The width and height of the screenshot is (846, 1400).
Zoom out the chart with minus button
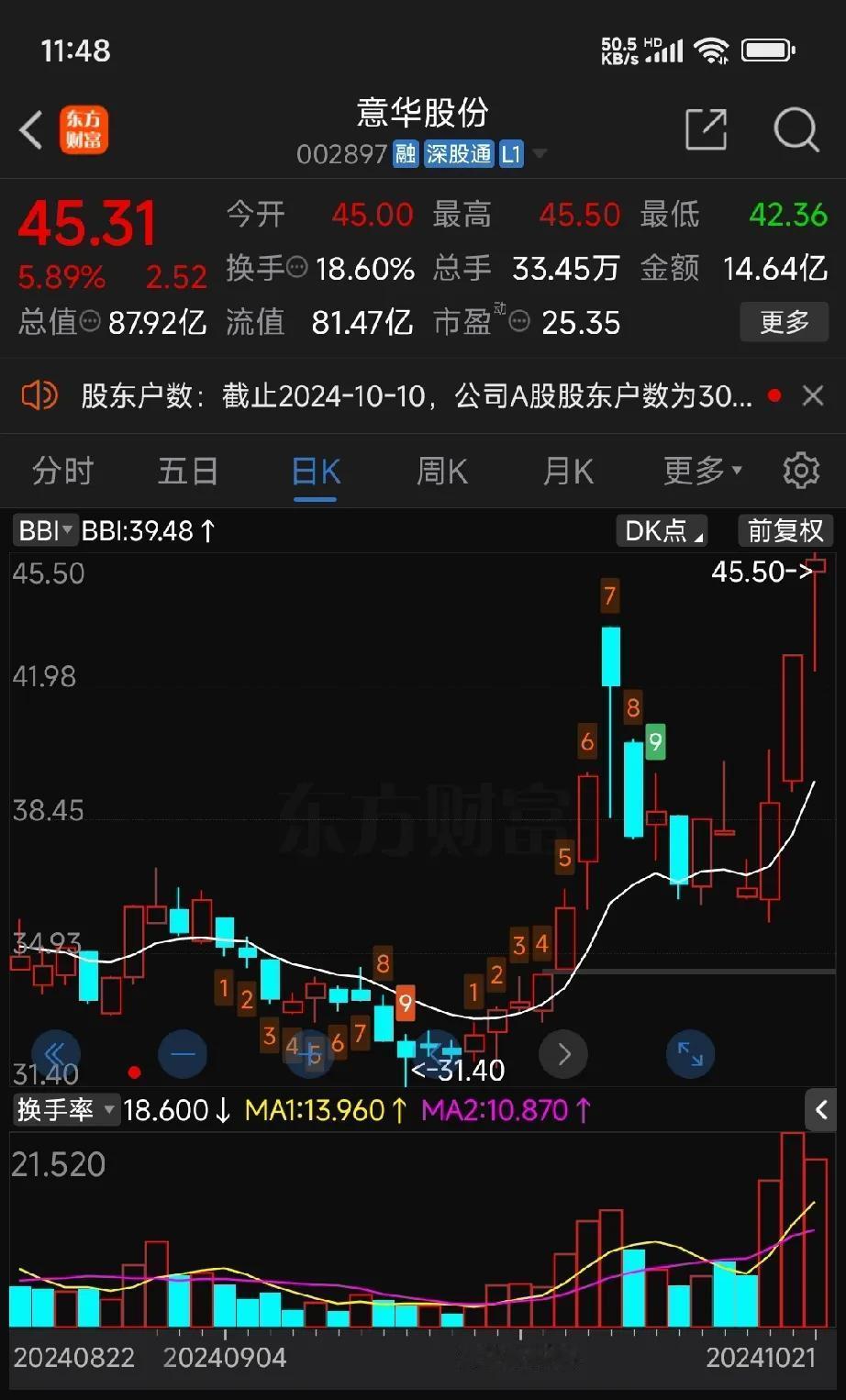[183, 1054]
